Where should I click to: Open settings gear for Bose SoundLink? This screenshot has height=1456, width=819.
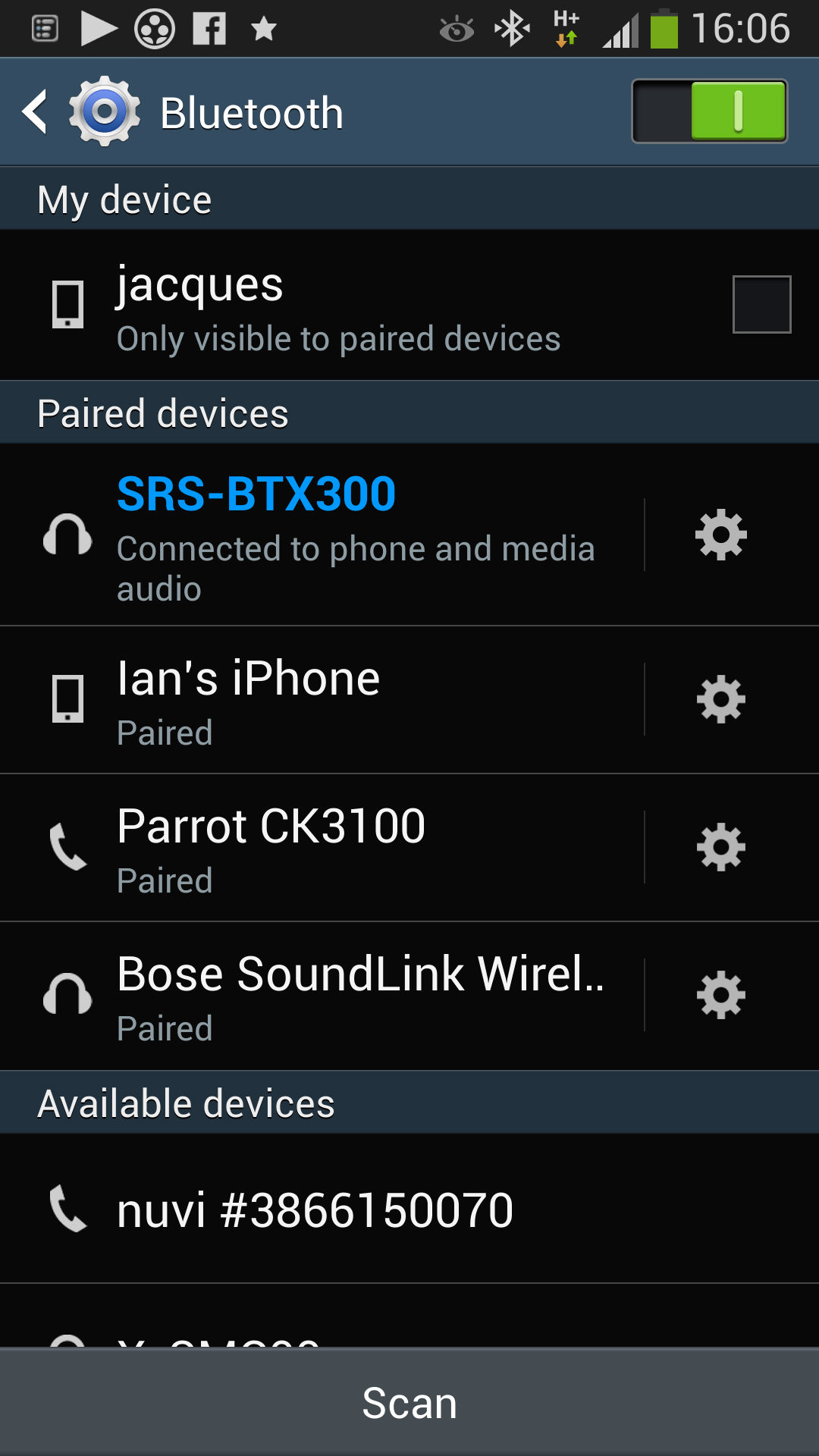(721, 995)
